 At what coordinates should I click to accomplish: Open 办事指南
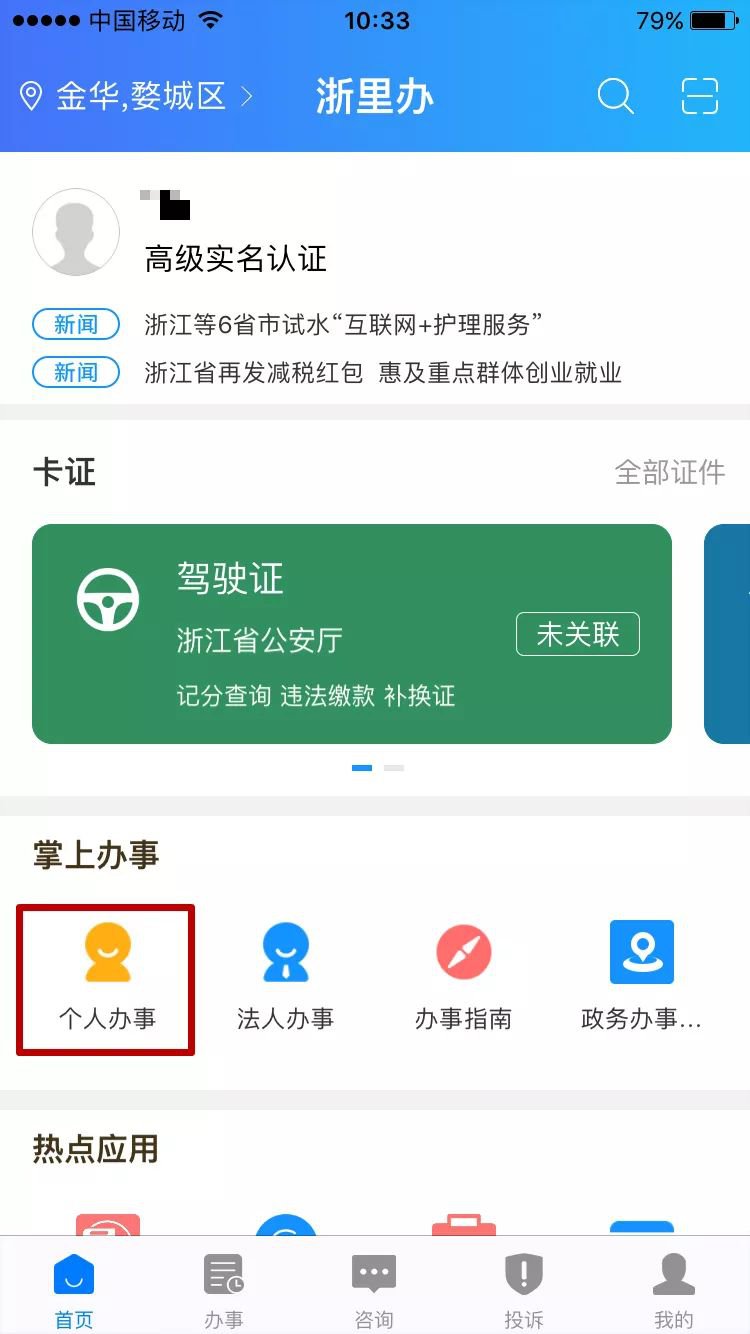tap(463, 978)
